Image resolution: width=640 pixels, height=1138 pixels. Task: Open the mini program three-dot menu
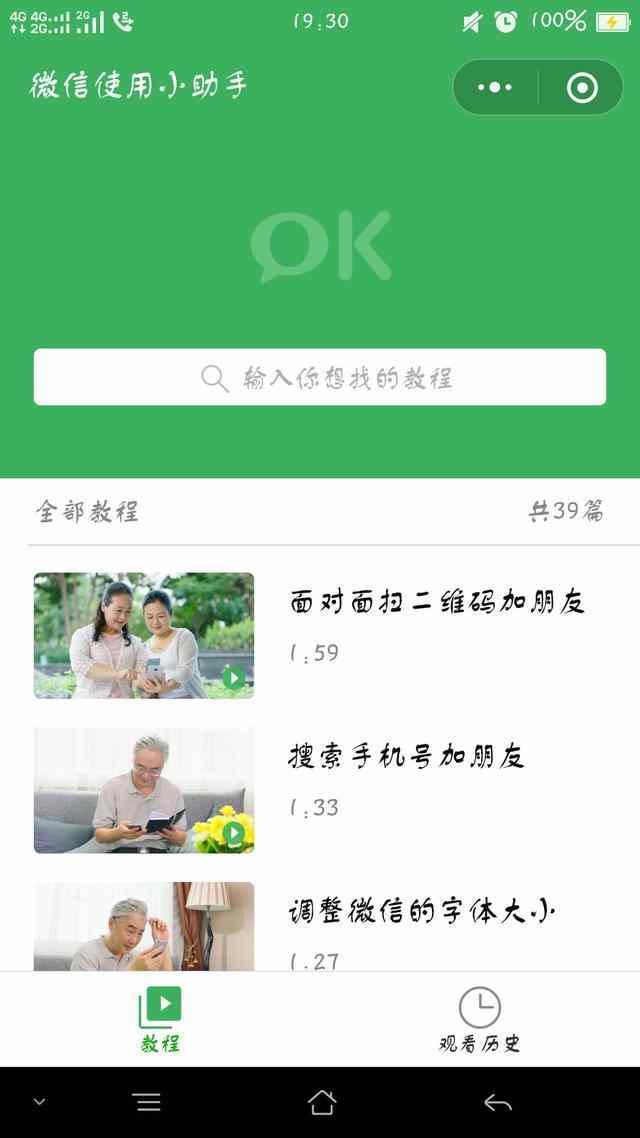tap(495, 87)
